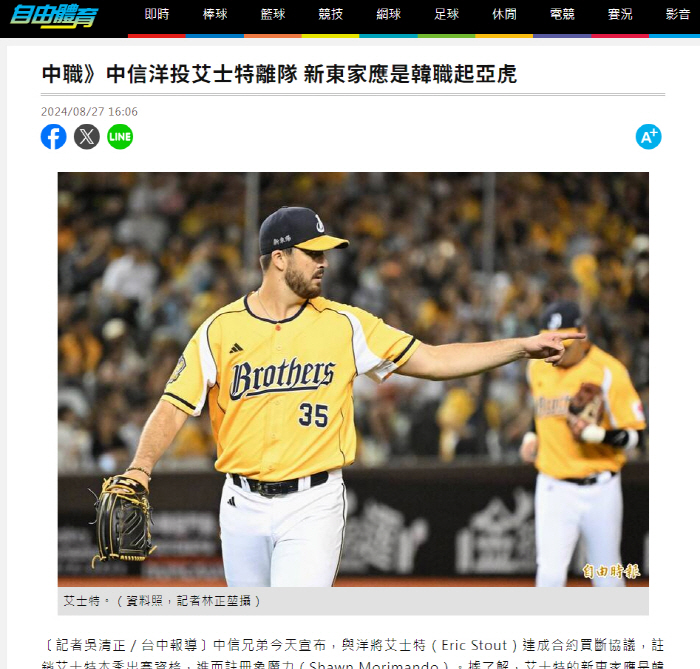Open the 影音 section
Screen dimensions: 700x669
(x=677, y=15)
